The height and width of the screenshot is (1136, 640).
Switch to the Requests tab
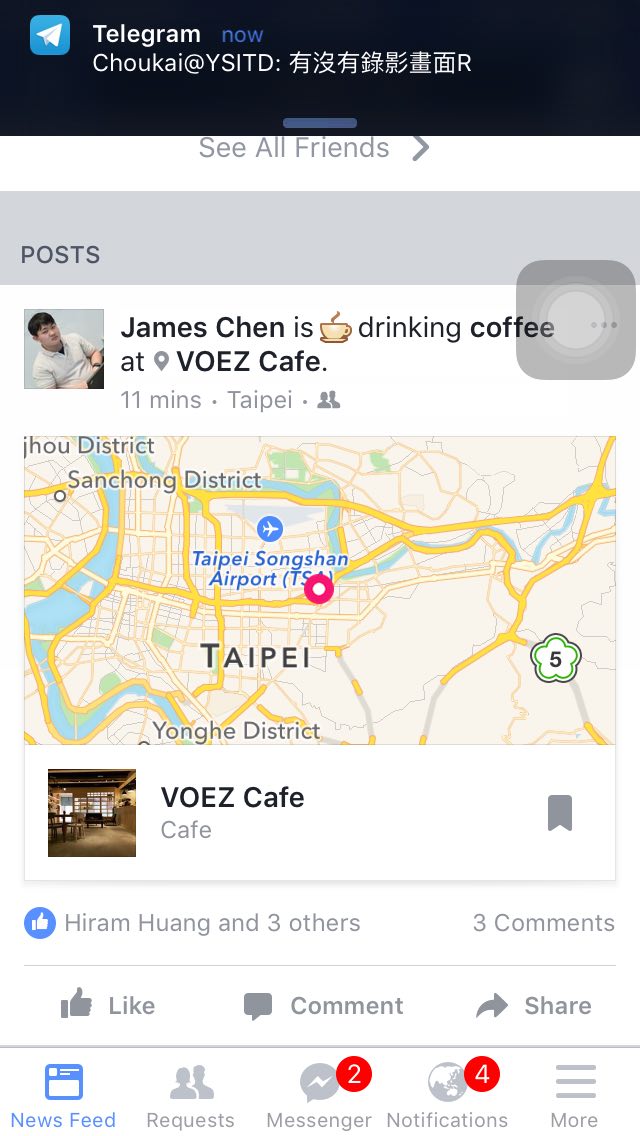(x=191, y=1095)
